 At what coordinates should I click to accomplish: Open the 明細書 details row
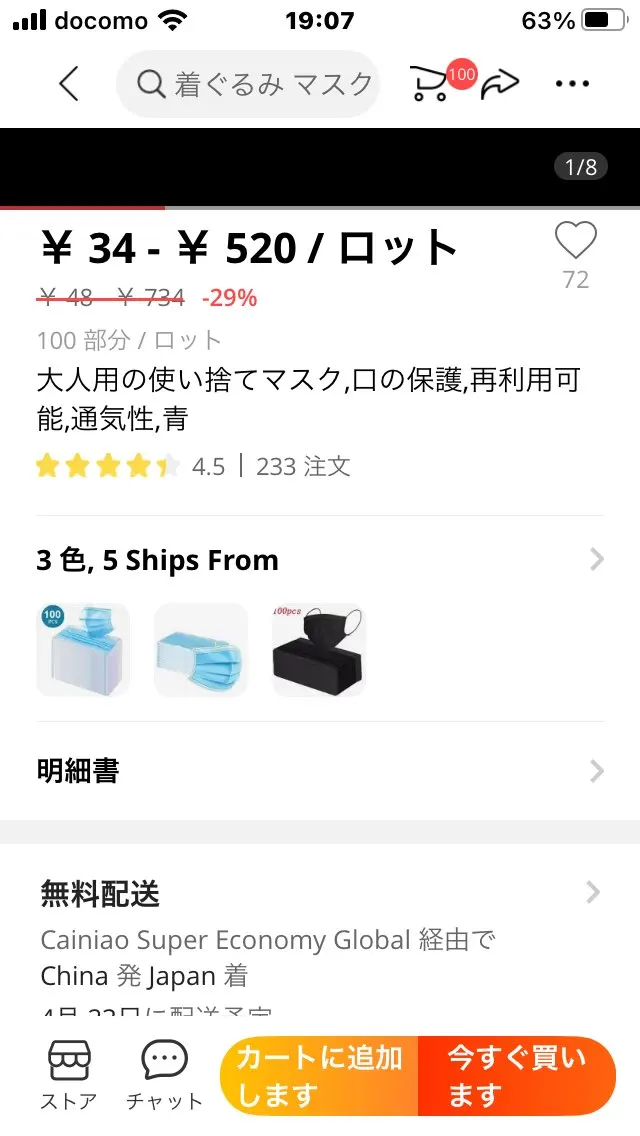tap(320, 771)
